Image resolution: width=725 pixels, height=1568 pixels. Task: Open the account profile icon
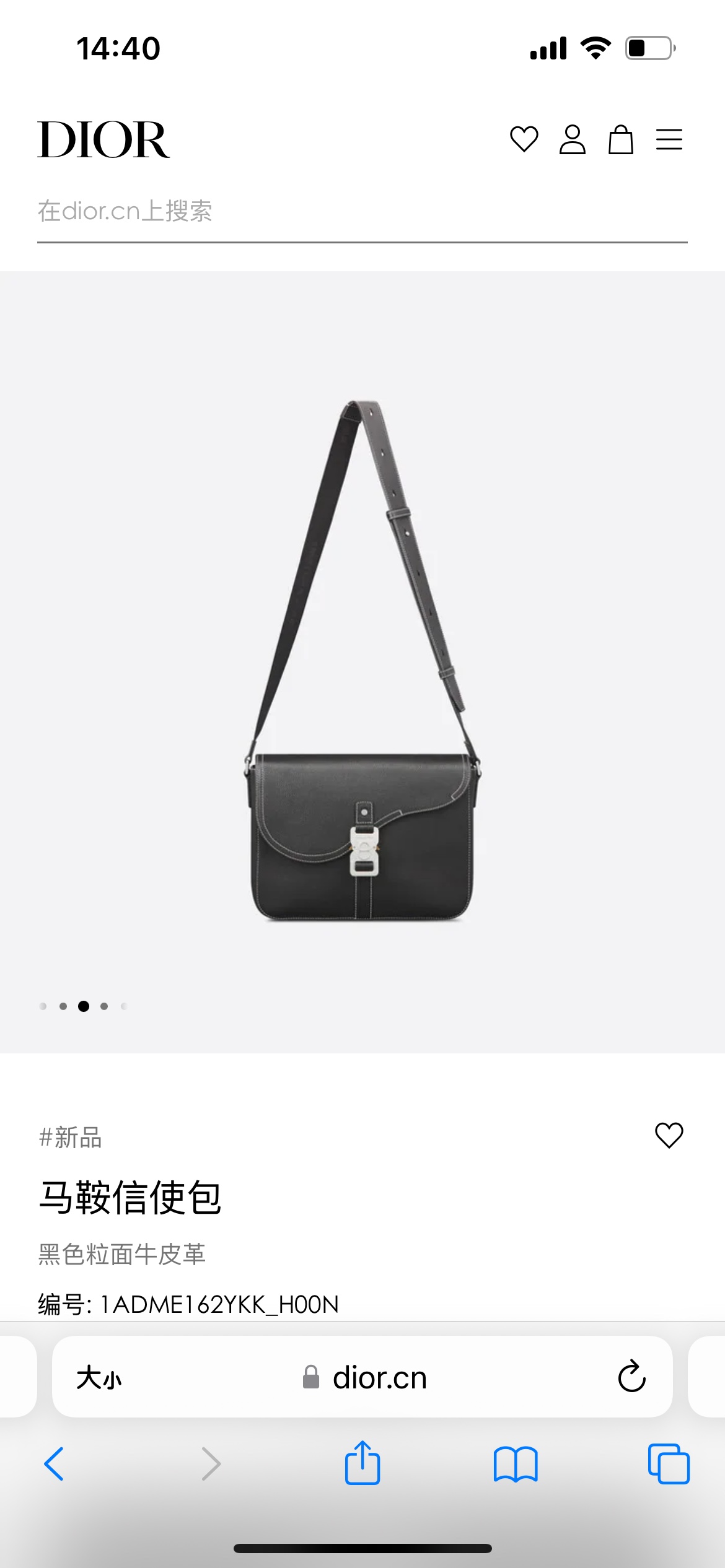pyautogui.click(x=572, y=139)
